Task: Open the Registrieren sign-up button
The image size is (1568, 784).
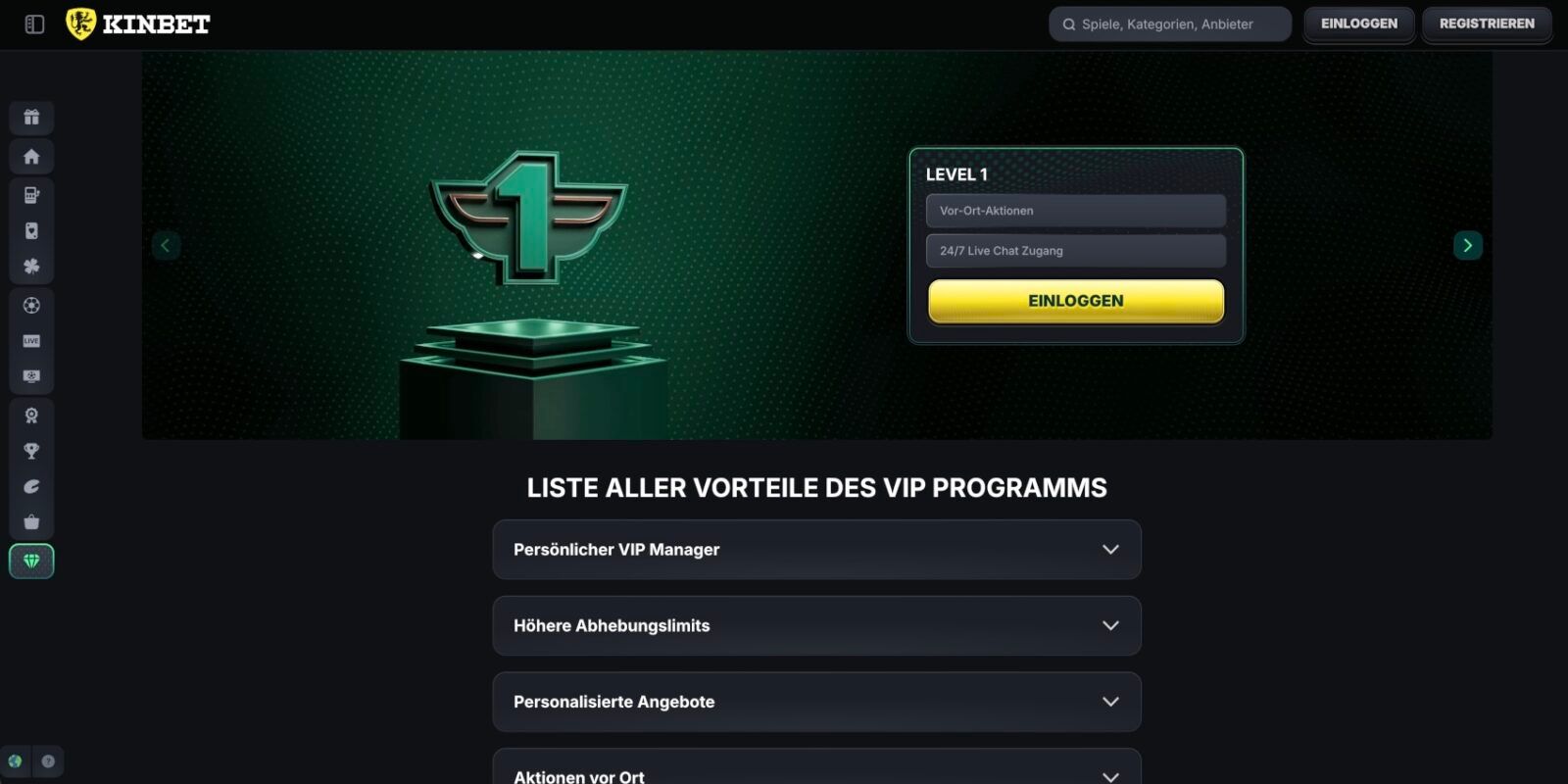Action: coord(1486,24)
